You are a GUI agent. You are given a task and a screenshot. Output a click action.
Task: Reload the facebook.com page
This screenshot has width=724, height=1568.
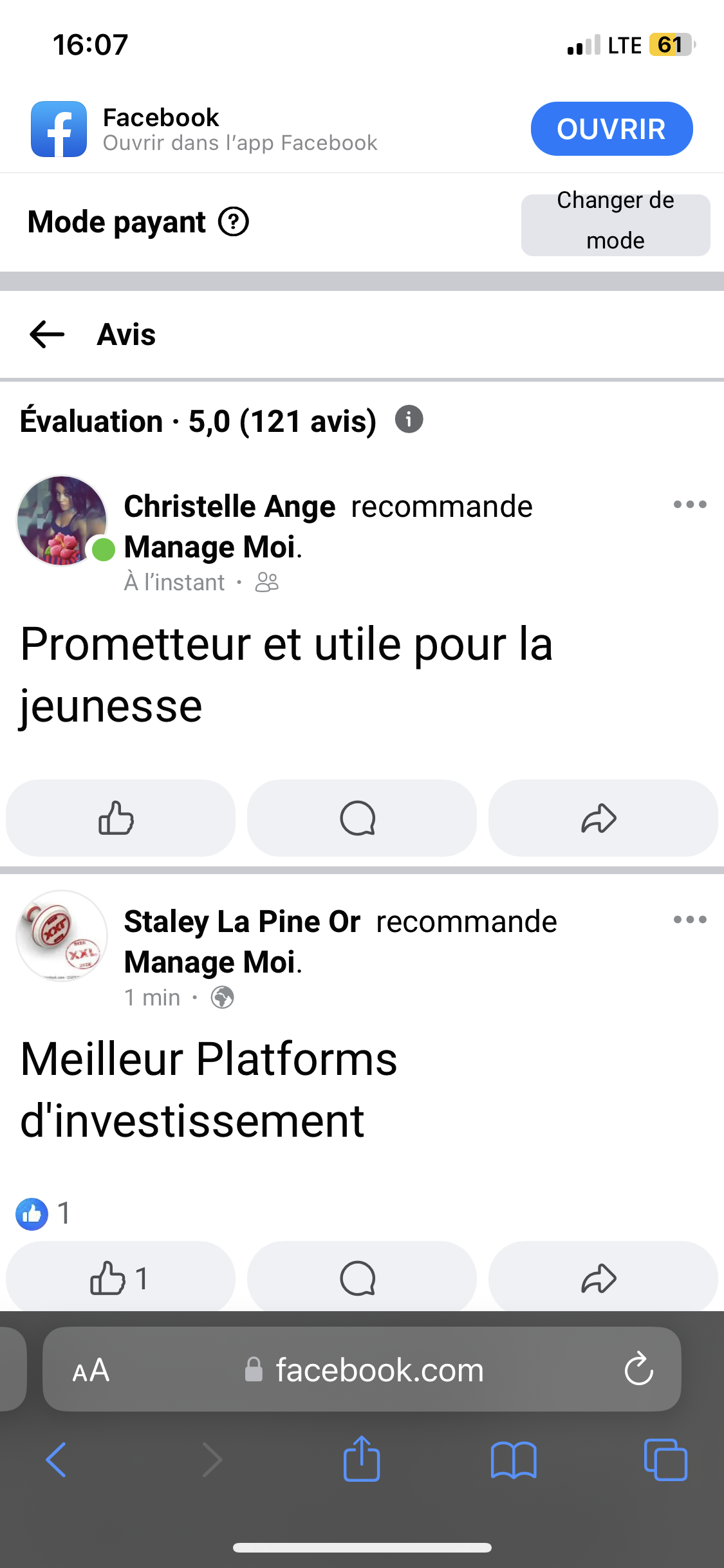tap(638, 1369)
